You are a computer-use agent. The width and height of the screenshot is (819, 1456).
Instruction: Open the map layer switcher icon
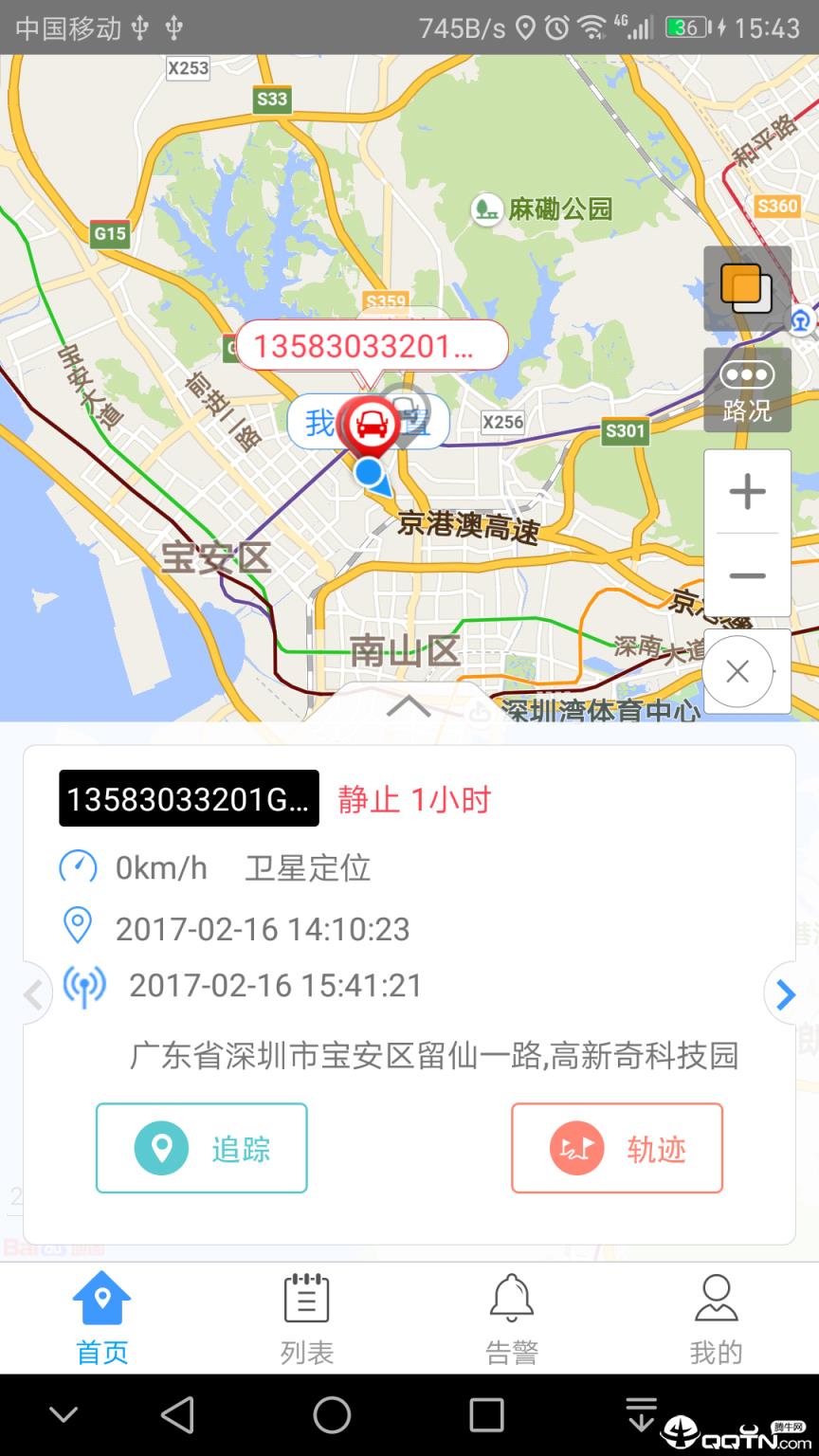tap(747, 287)
